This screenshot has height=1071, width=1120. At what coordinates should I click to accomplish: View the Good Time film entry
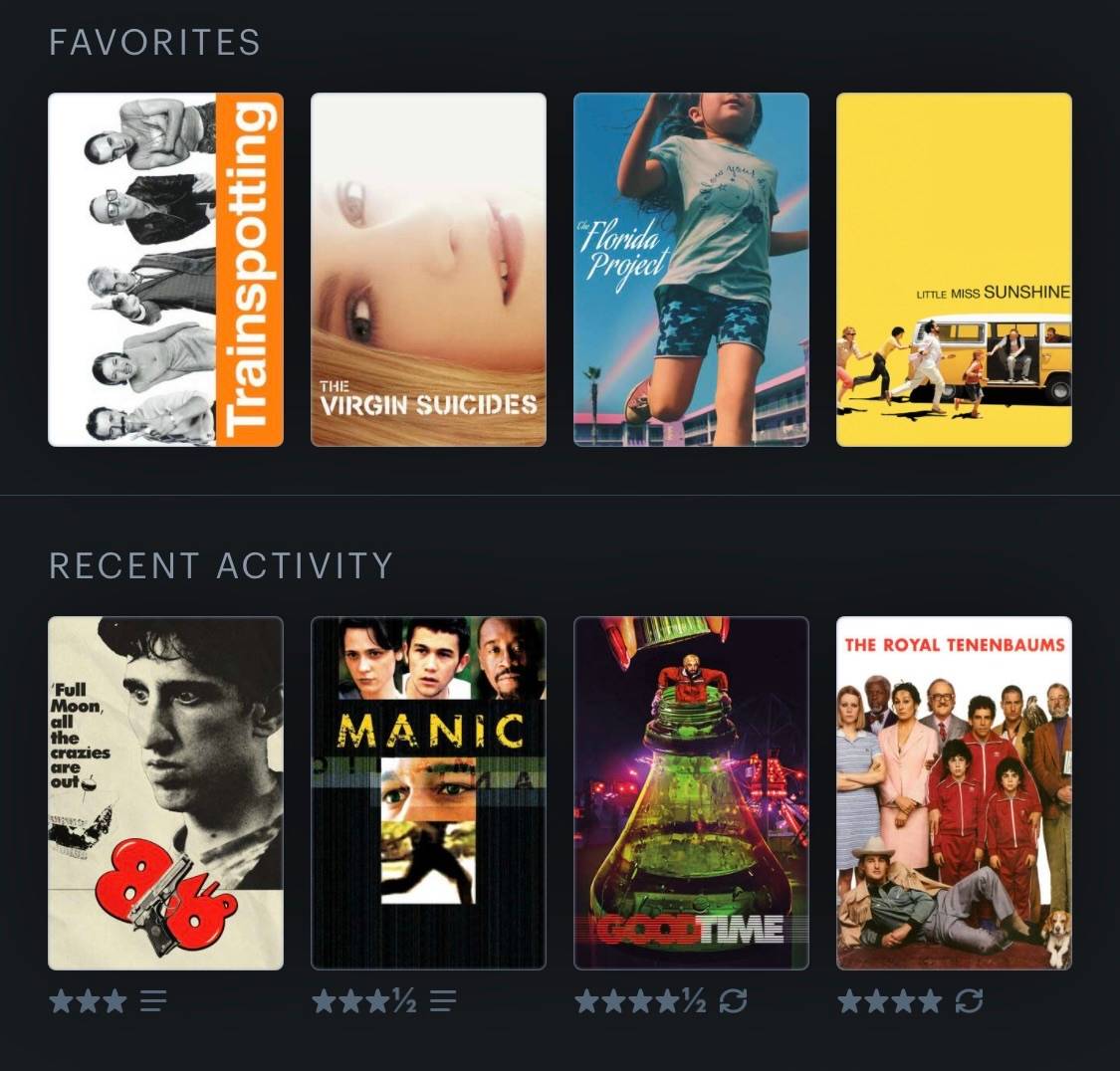click(x=692, y=793)
